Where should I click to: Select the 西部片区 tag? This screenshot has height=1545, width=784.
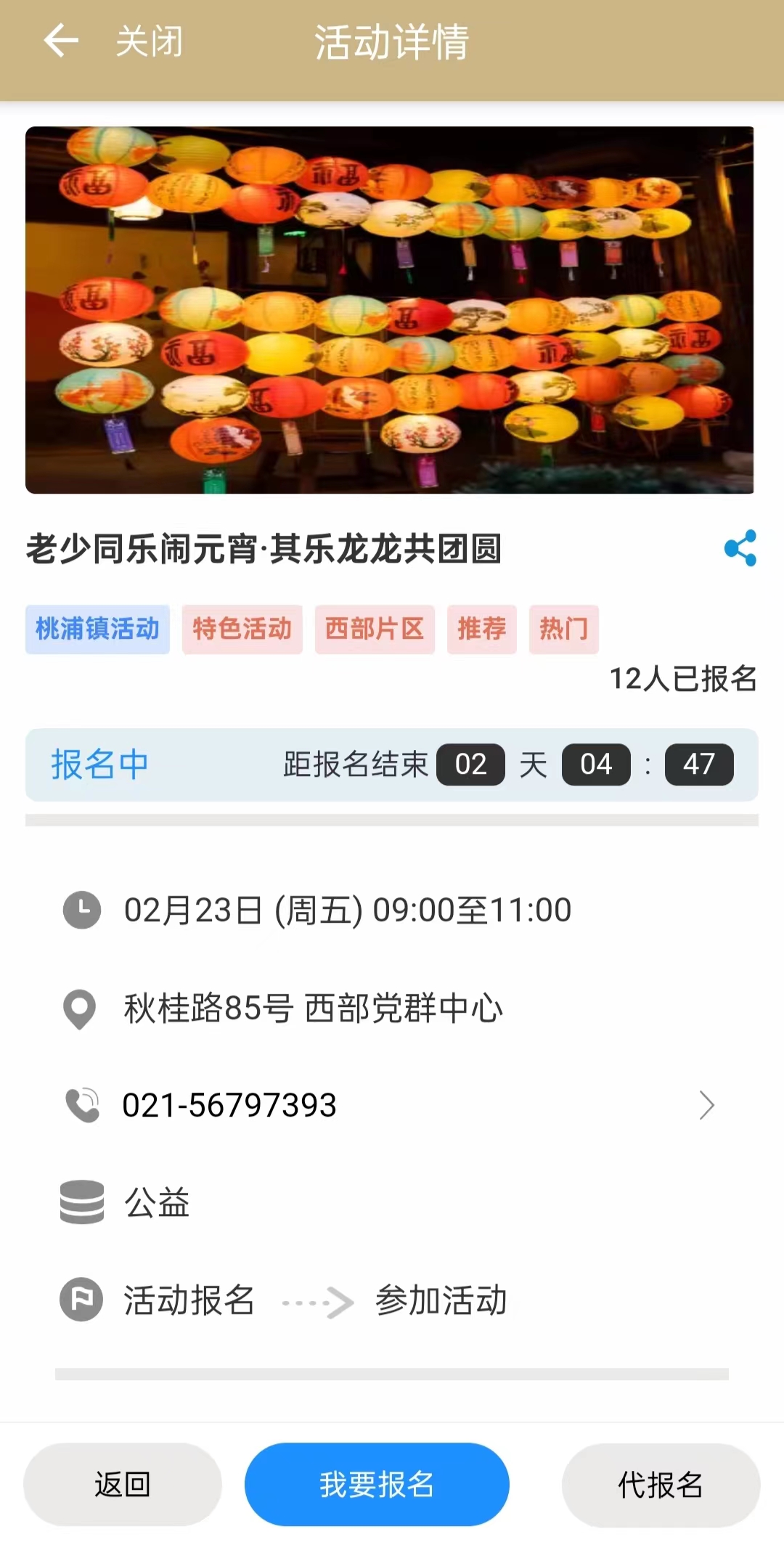(x=375, y=629)
